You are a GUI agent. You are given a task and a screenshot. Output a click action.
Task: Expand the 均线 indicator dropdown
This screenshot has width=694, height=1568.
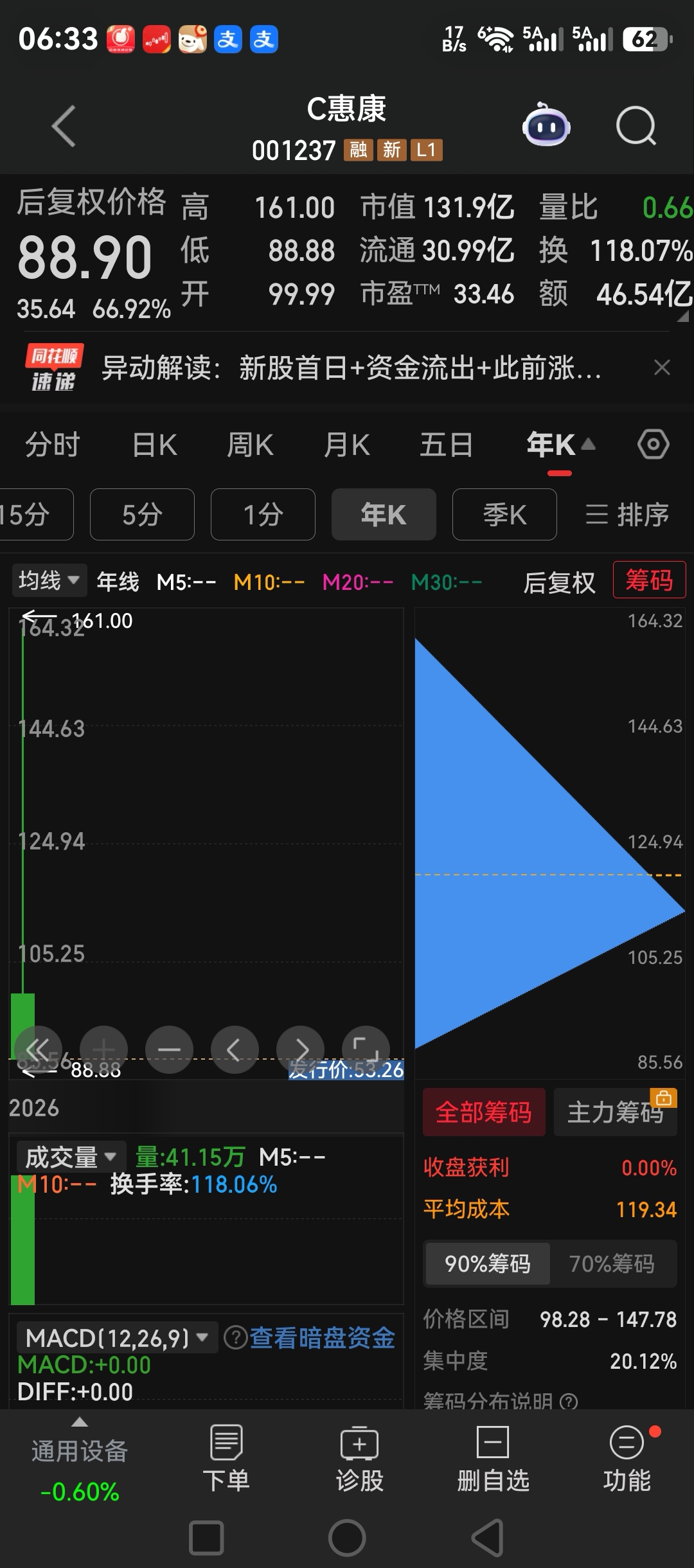(49, 580)
